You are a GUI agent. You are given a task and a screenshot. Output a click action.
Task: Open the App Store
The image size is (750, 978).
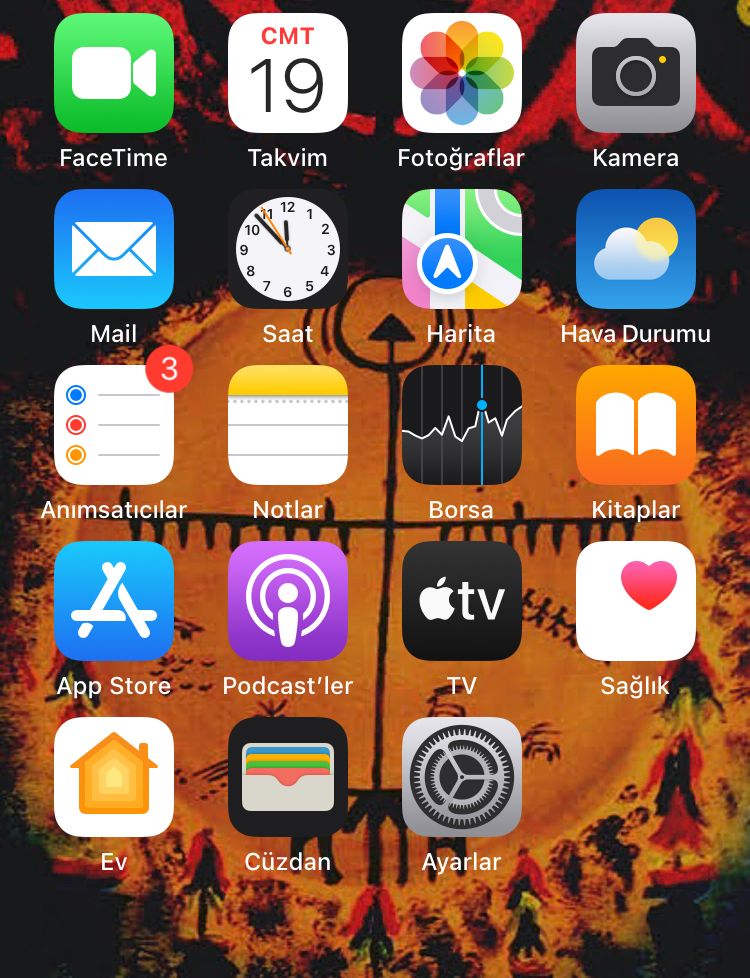point(114,601)
